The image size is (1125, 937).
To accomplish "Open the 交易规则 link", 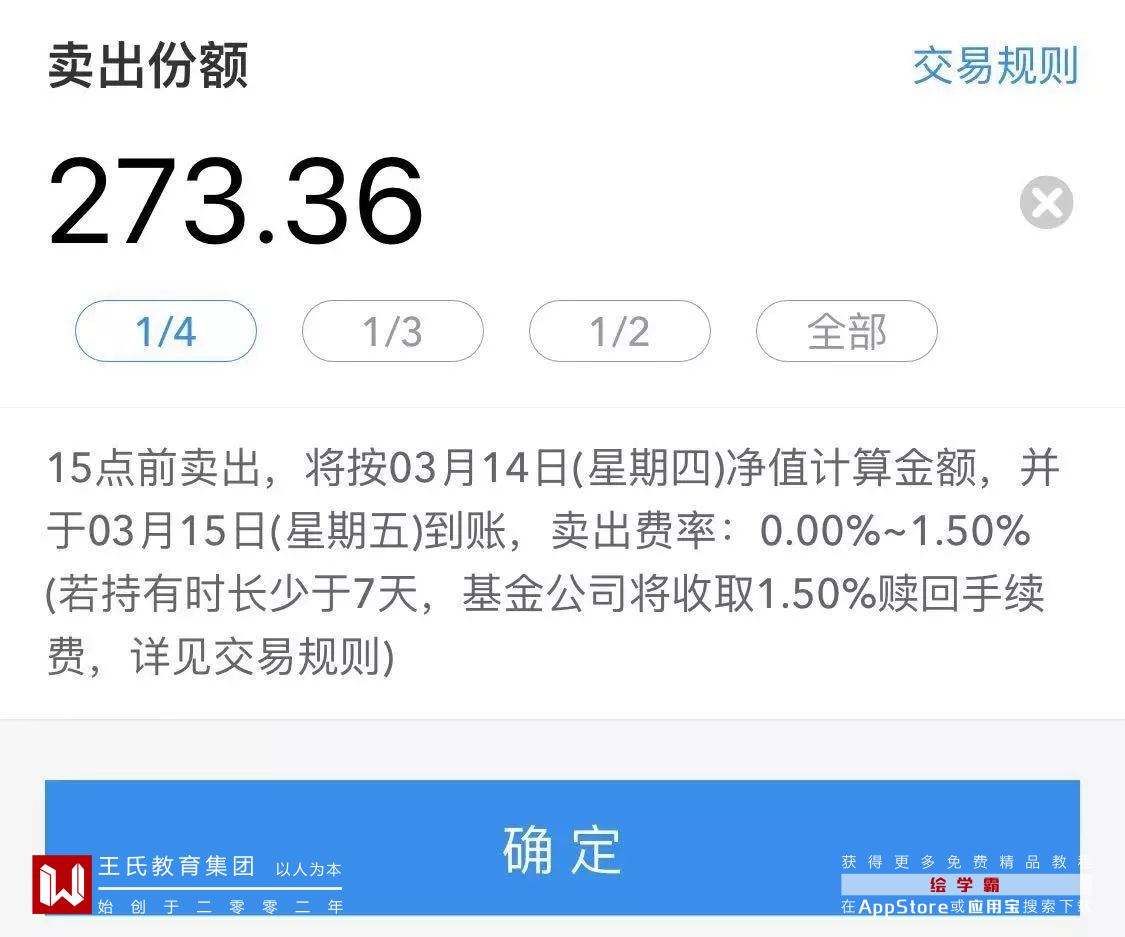I will [994, 67].
